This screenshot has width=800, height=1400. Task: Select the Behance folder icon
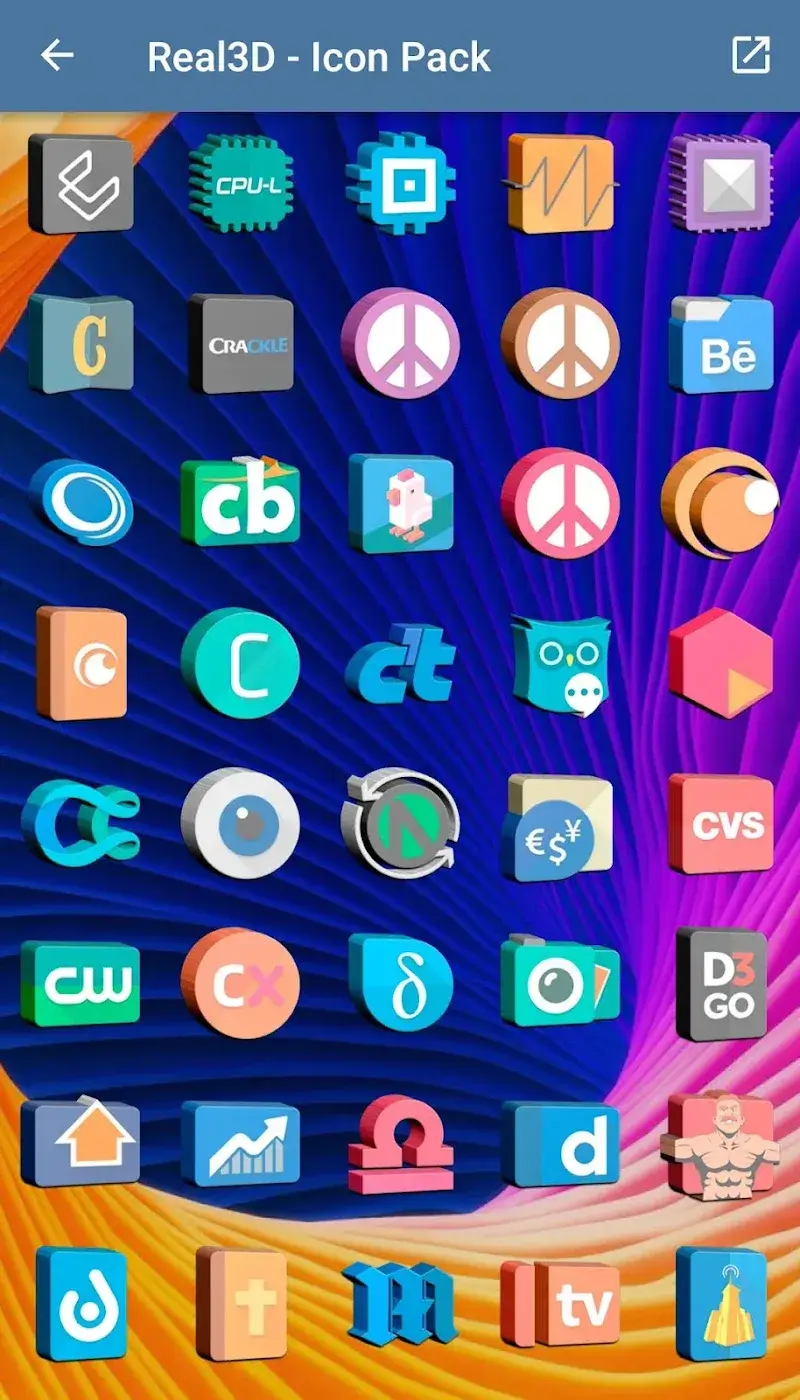[721, 345]
